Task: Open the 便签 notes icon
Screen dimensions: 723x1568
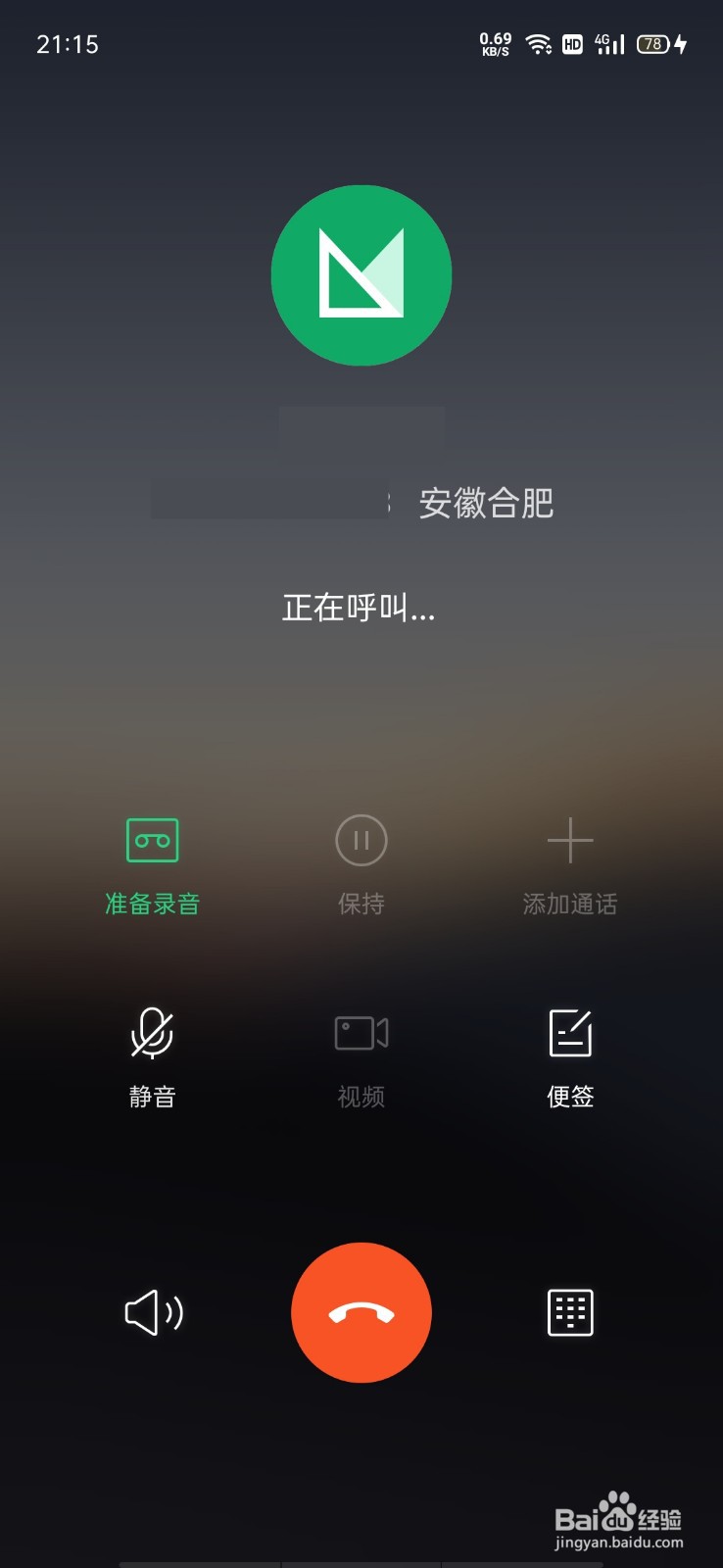Action: (x=570, y=1032)
